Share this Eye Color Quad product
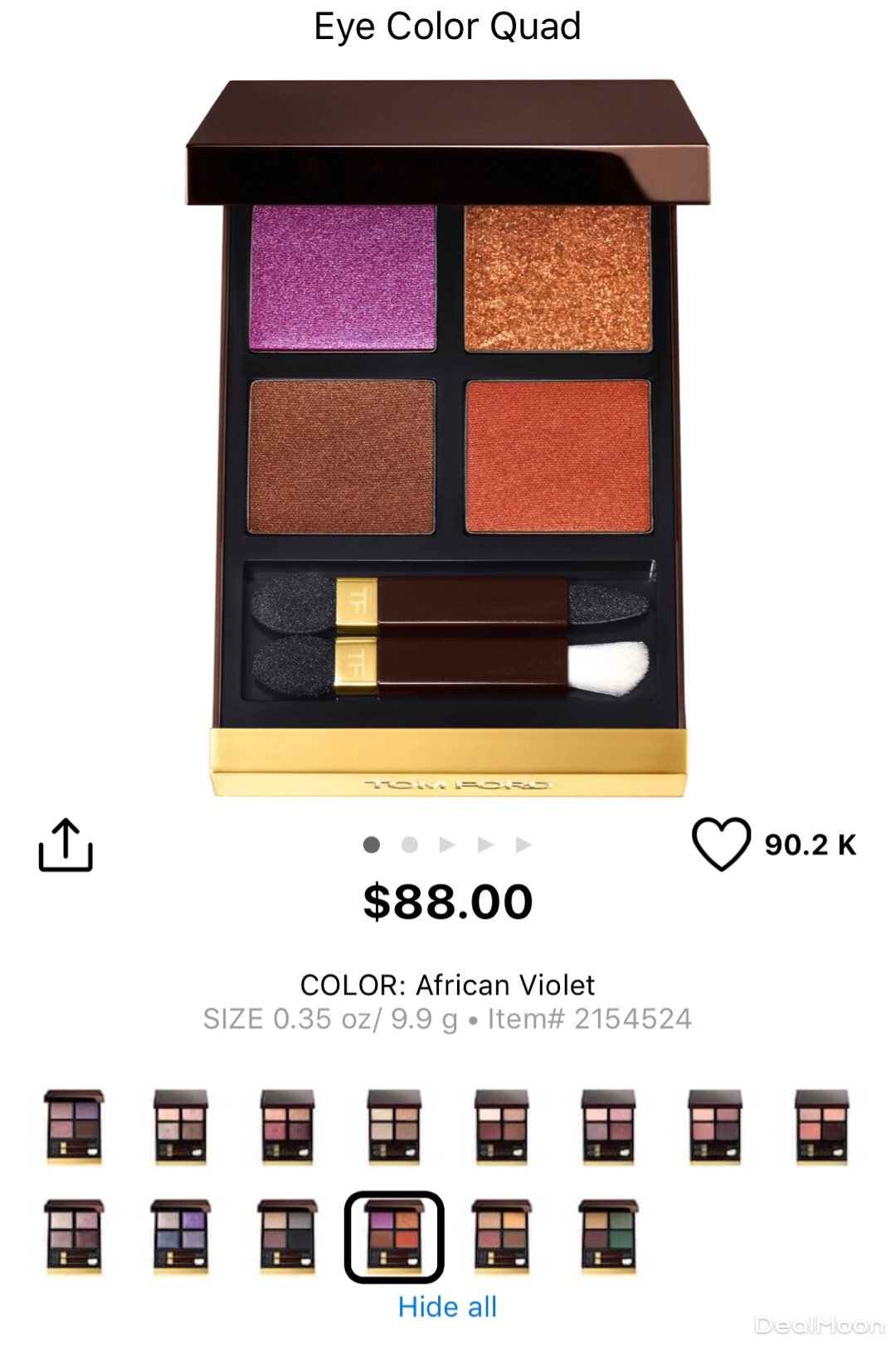 pos(66,845)
